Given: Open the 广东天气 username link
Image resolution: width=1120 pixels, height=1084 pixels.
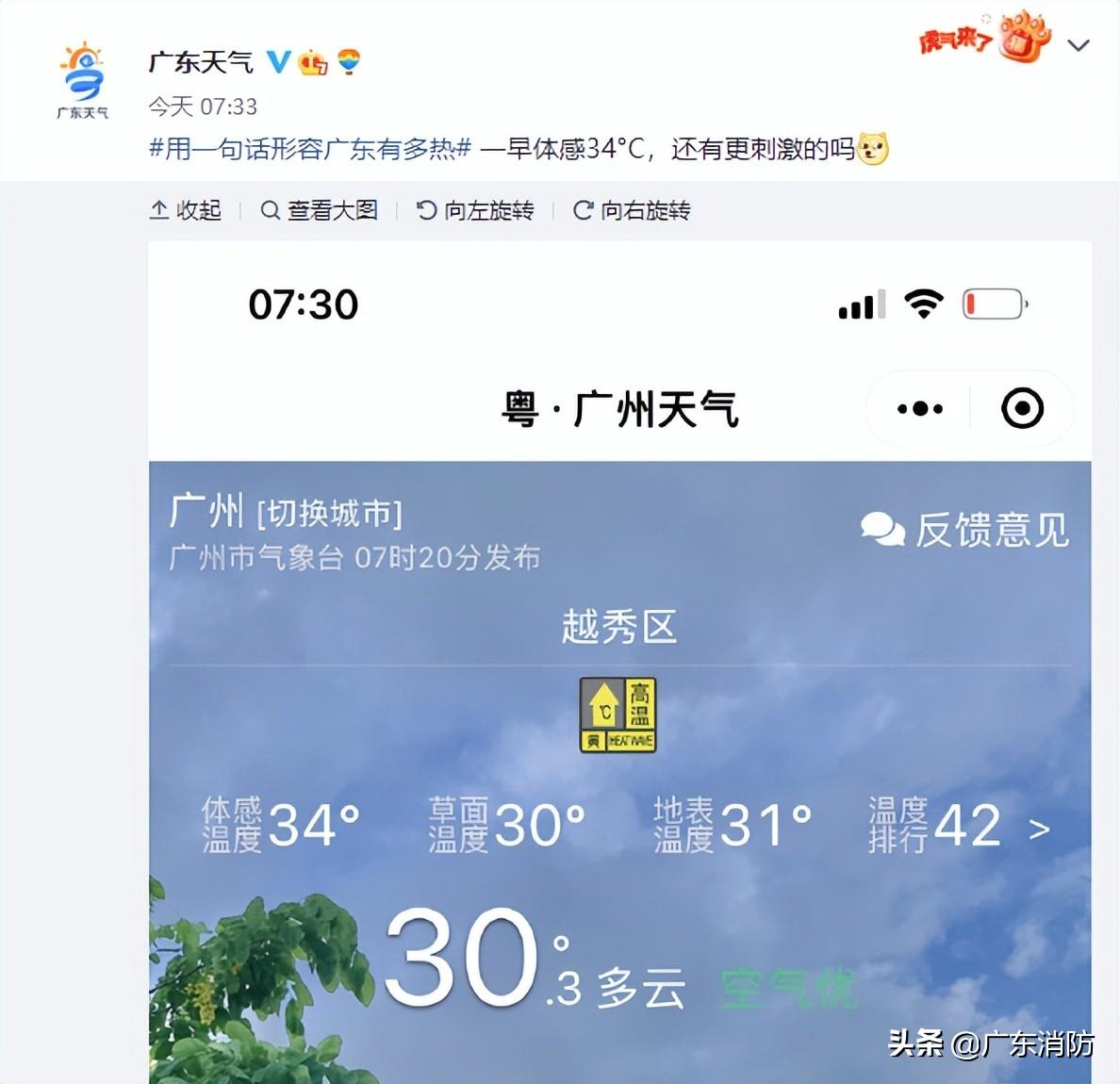Looking at the screenshot, I should 201,62.
